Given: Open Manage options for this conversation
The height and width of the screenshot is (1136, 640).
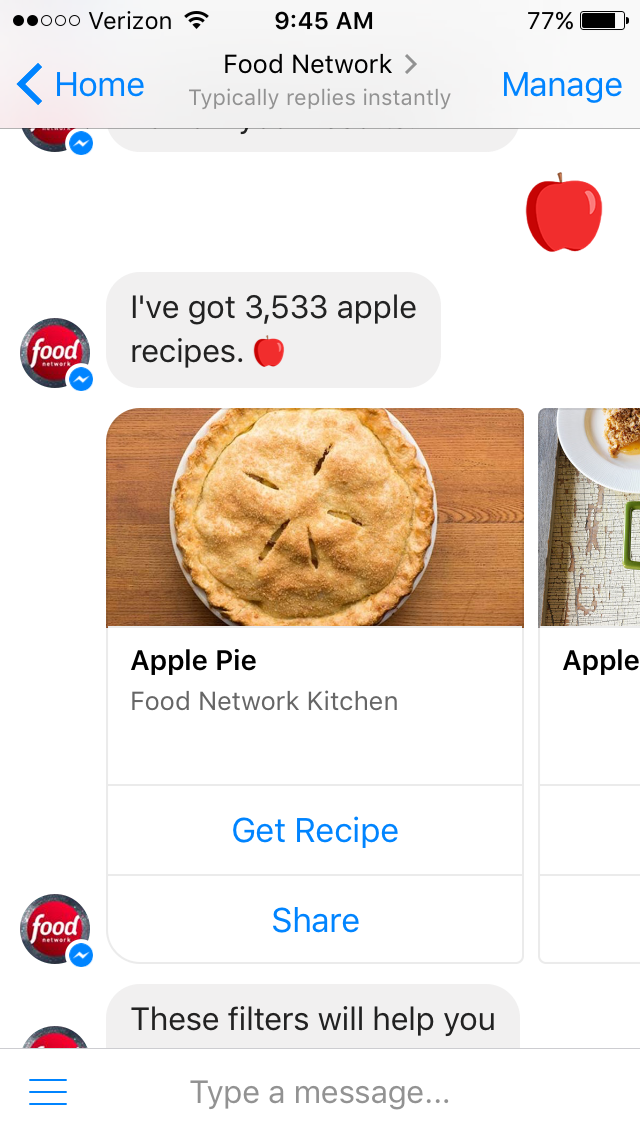Looking at the screenshot, I should 561,85.
